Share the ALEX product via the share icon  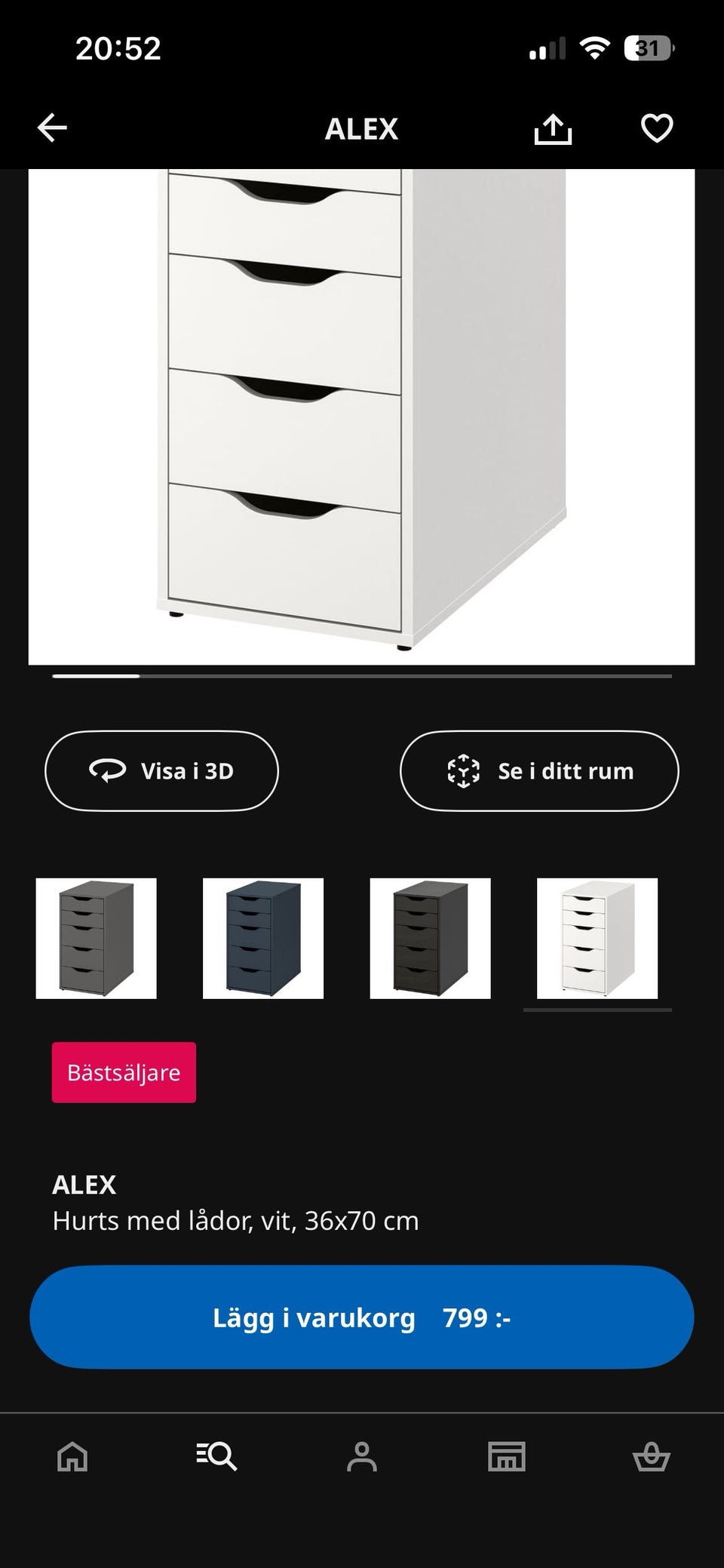pyautogui.click(x=553, y=128)
